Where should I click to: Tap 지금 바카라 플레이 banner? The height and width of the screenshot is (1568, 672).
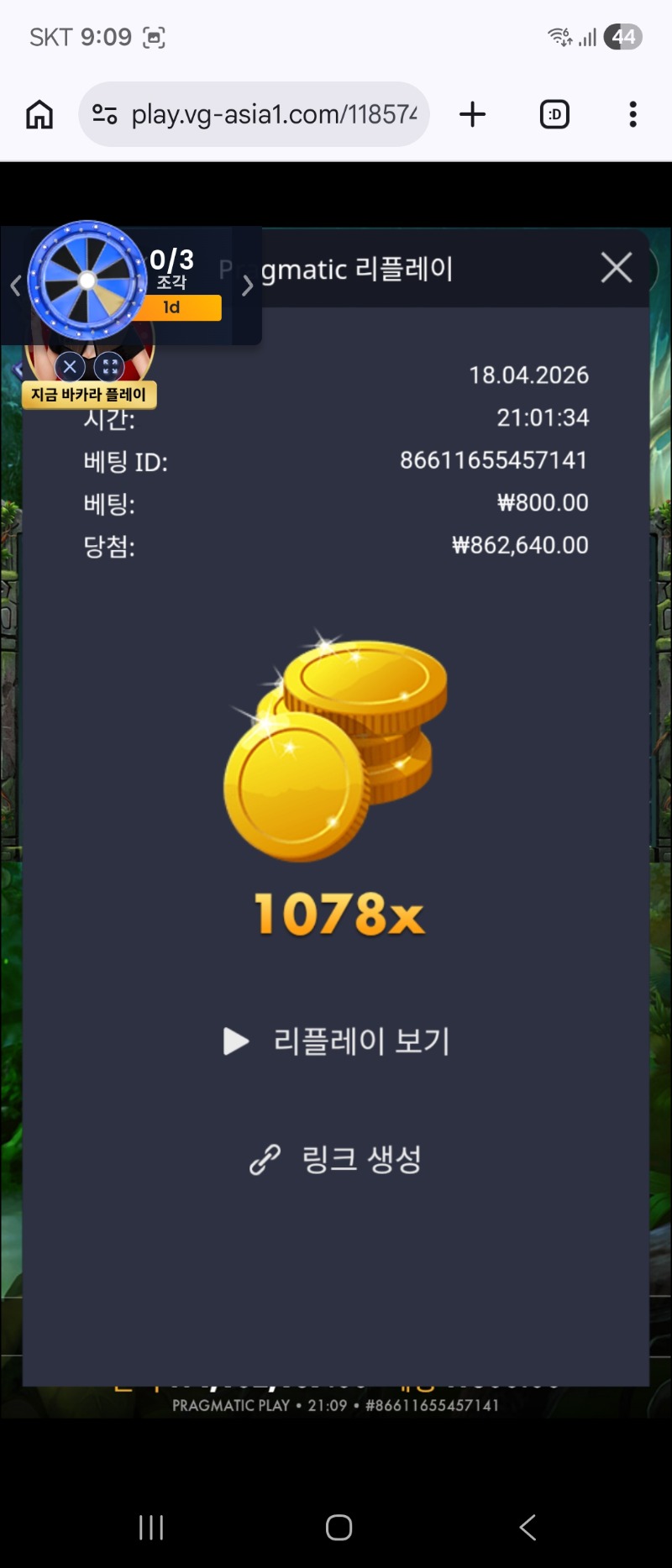[89, 394]
